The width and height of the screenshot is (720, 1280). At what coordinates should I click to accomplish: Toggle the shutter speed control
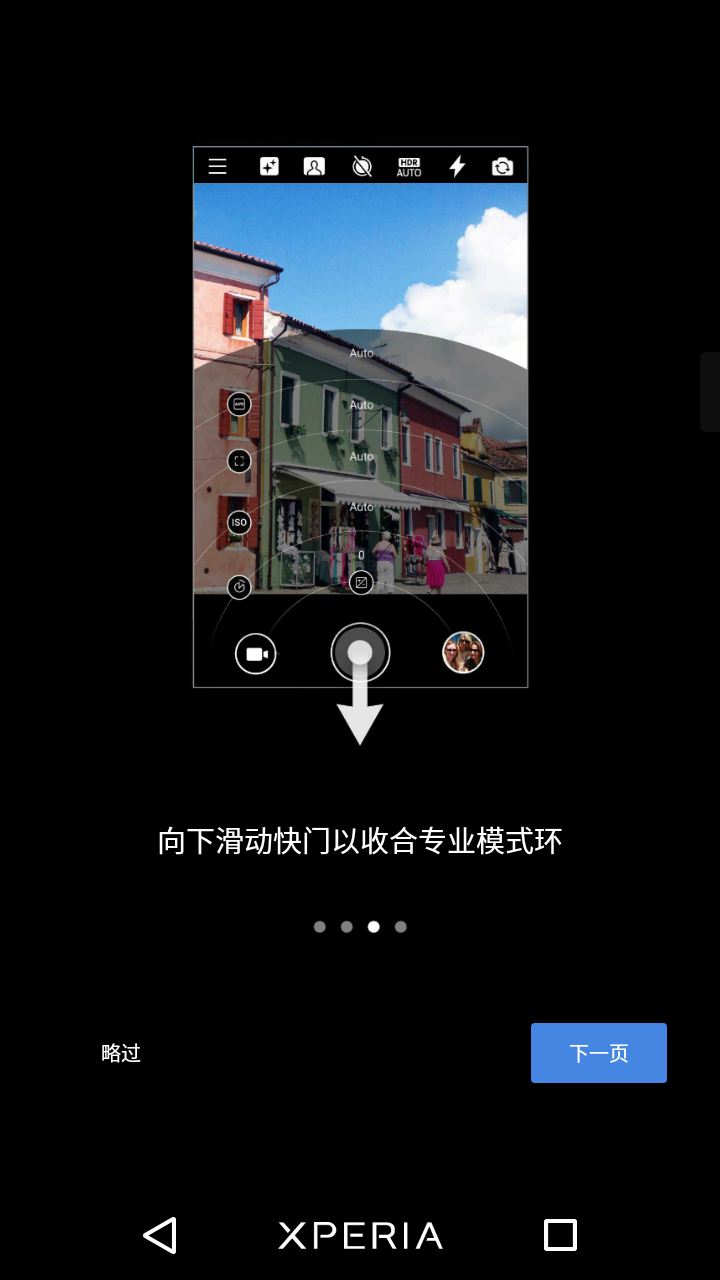240,587
